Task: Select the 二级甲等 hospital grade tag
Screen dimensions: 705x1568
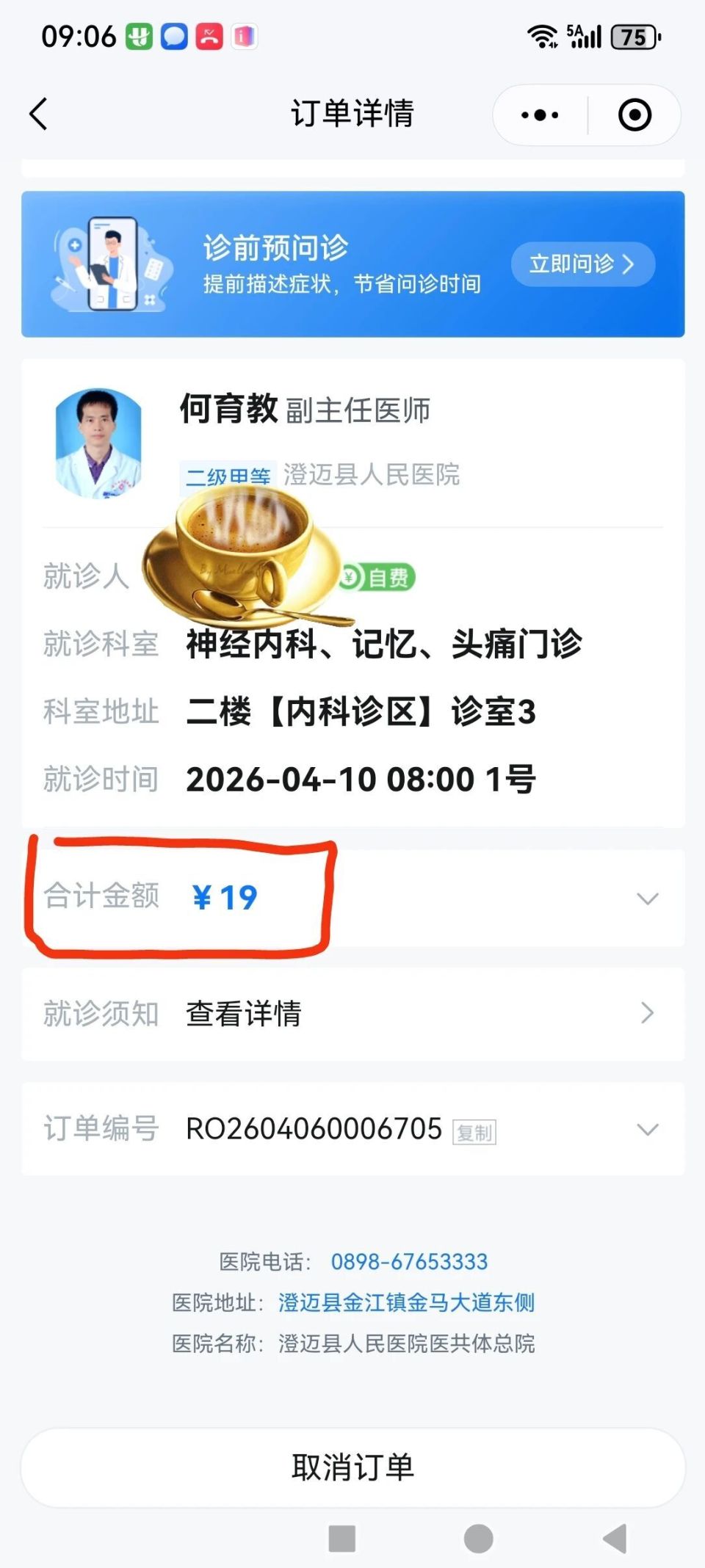Action: point(228,476)
